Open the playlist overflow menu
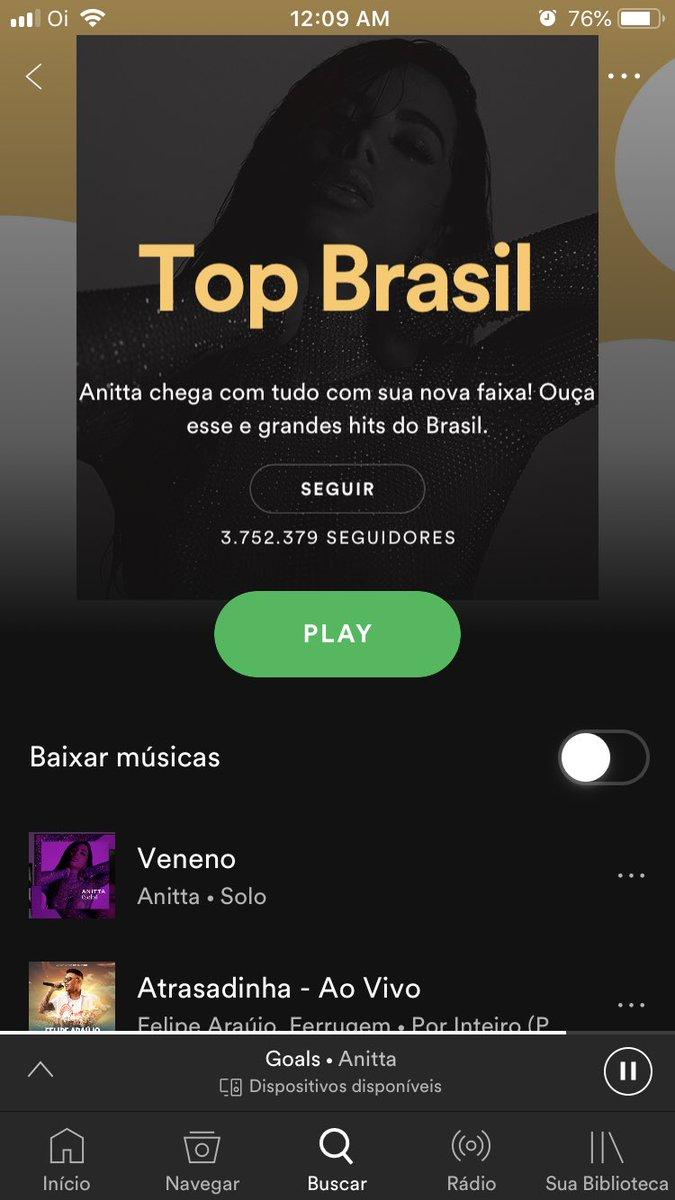Image resolution: width=675 pixels, height=1200 pixels. (624, 76)
